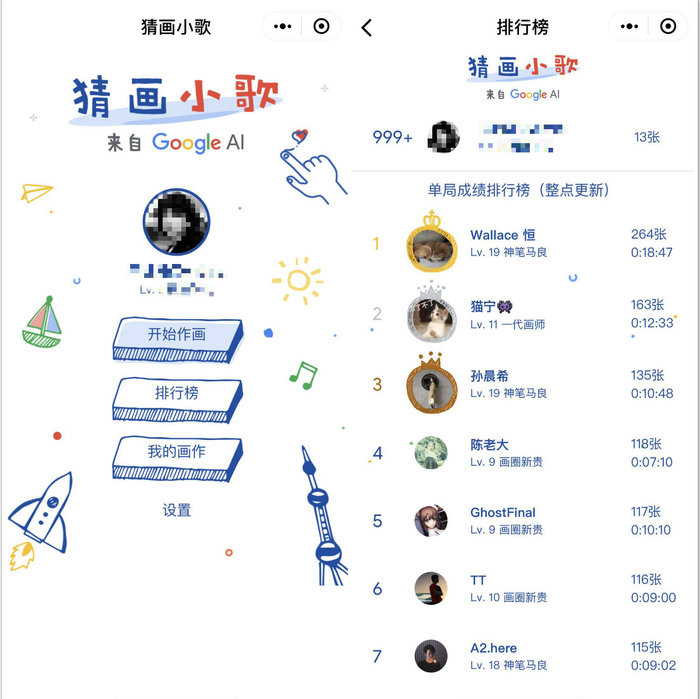
Task: Close the mini program from 猜画小歌 title bar
Action: (321, 27)
